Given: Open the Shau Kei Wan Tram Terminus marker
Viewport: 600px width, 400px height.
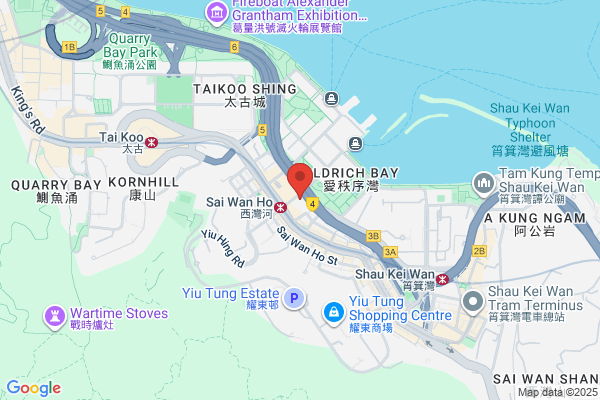Looking at the screenshot, I should pos(473,302).
